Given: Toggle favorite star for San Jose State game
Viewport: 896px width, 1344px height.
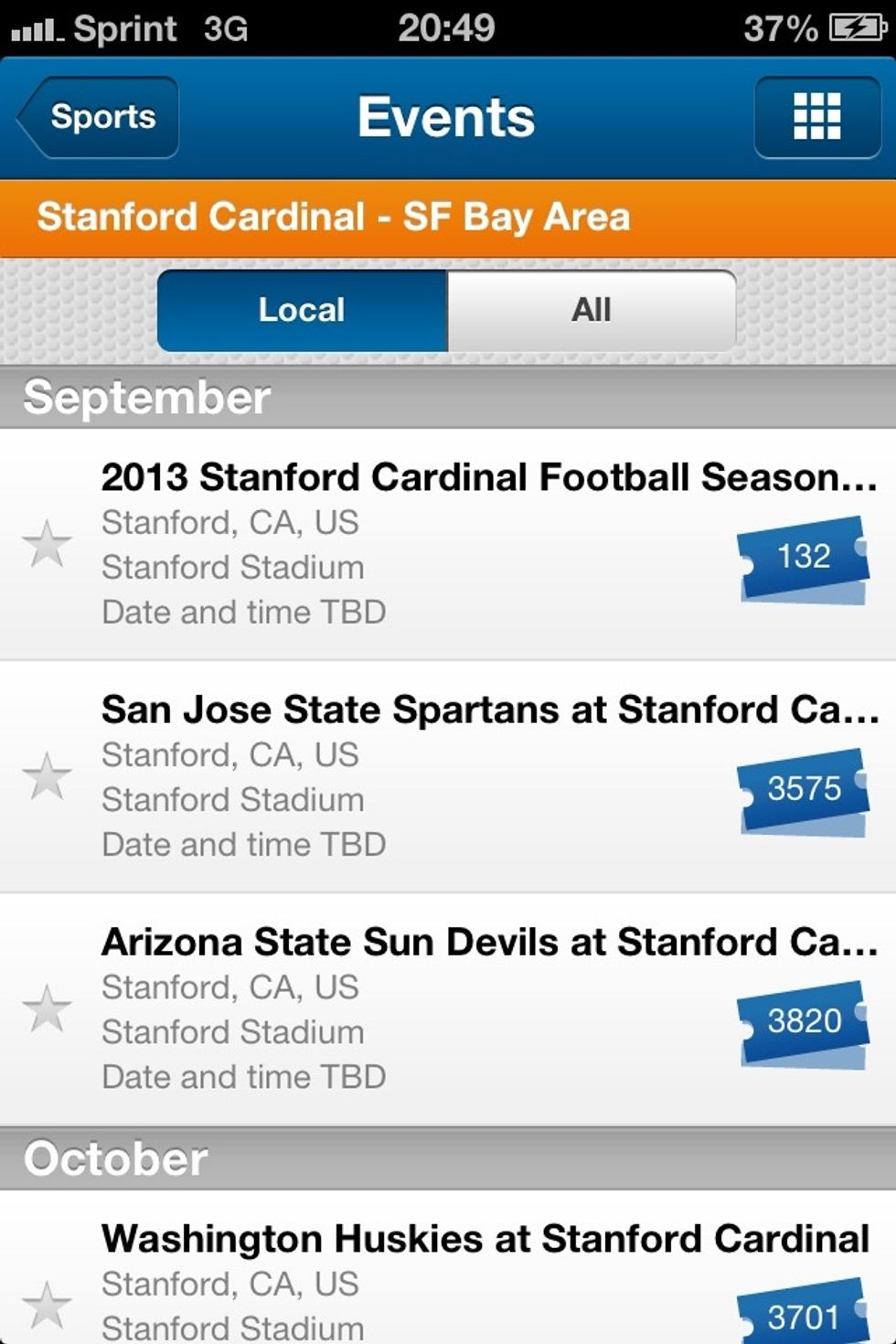Looking at the screenshot, I should coord(48,776).
